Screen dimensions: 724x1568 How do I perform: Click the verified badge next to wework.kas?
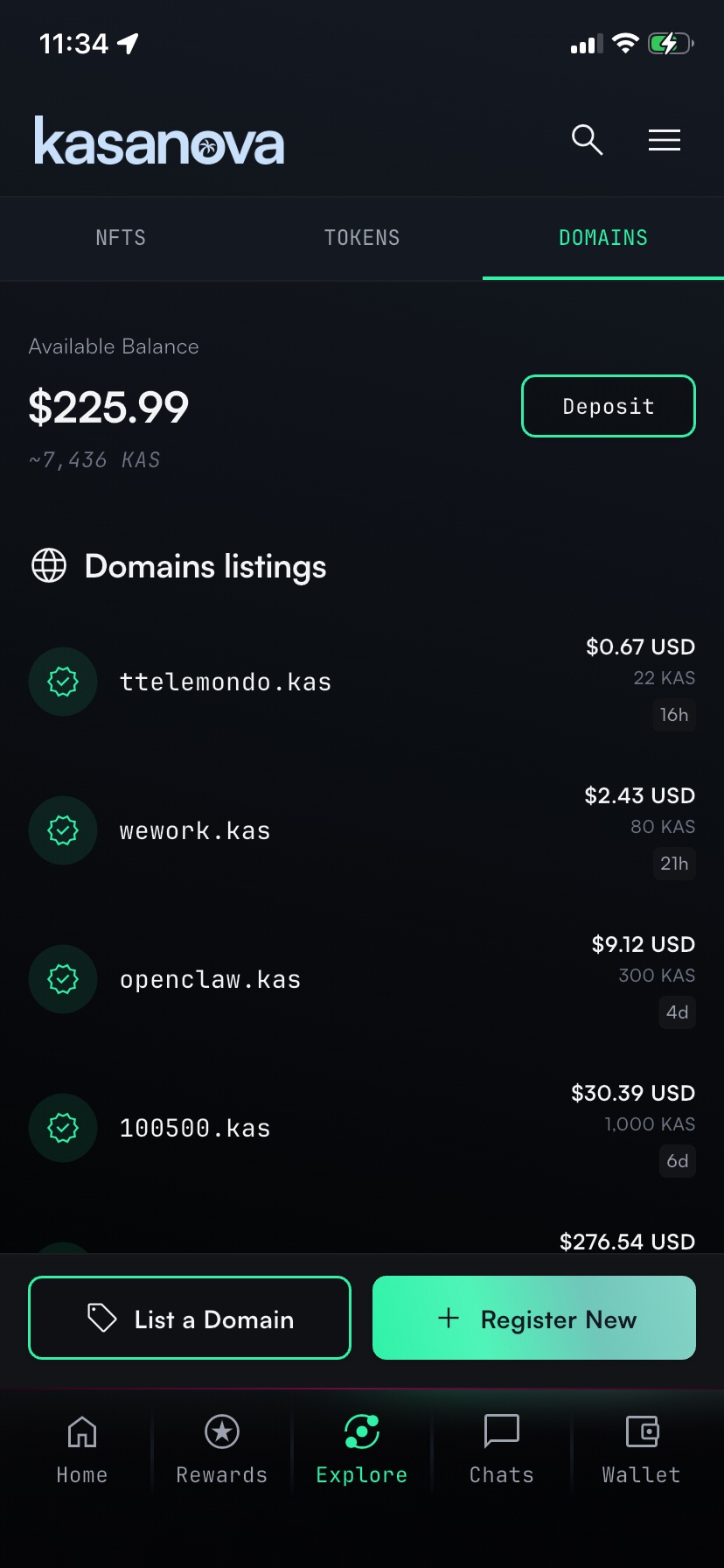click(x=62, y=829)
